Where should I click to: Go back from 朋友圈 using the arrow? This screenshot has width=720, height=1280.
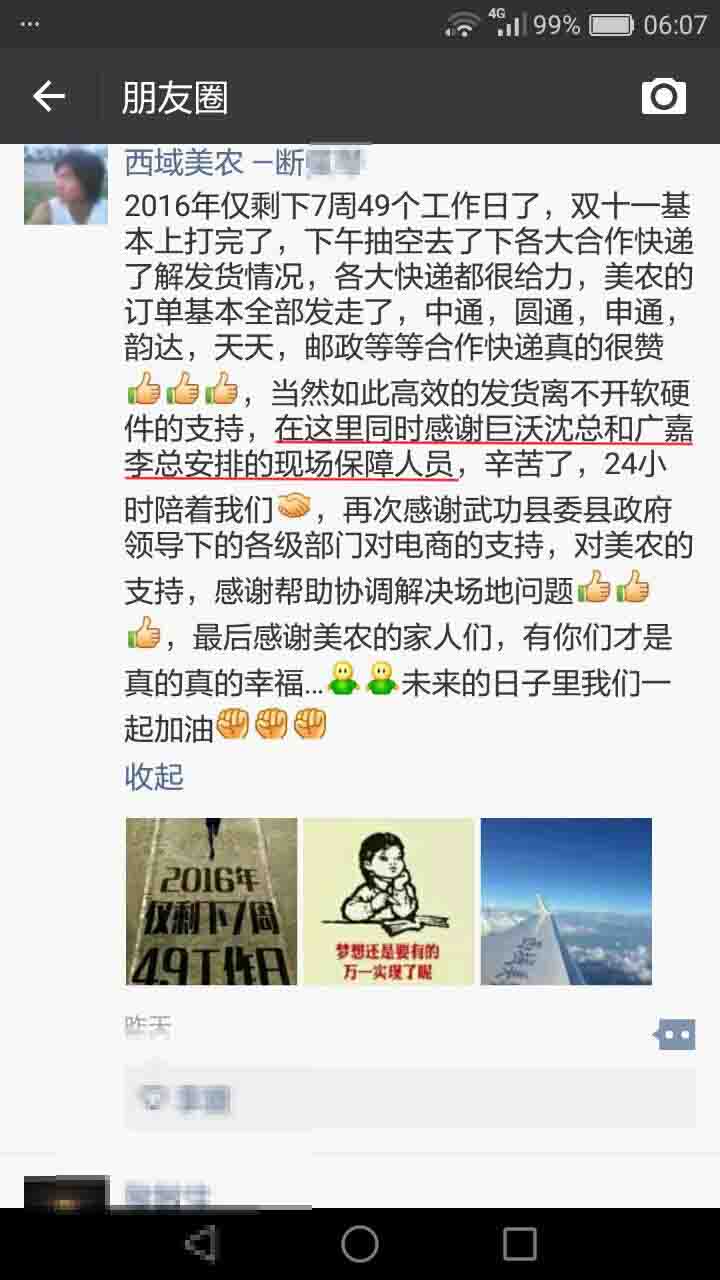click(48, 97)
